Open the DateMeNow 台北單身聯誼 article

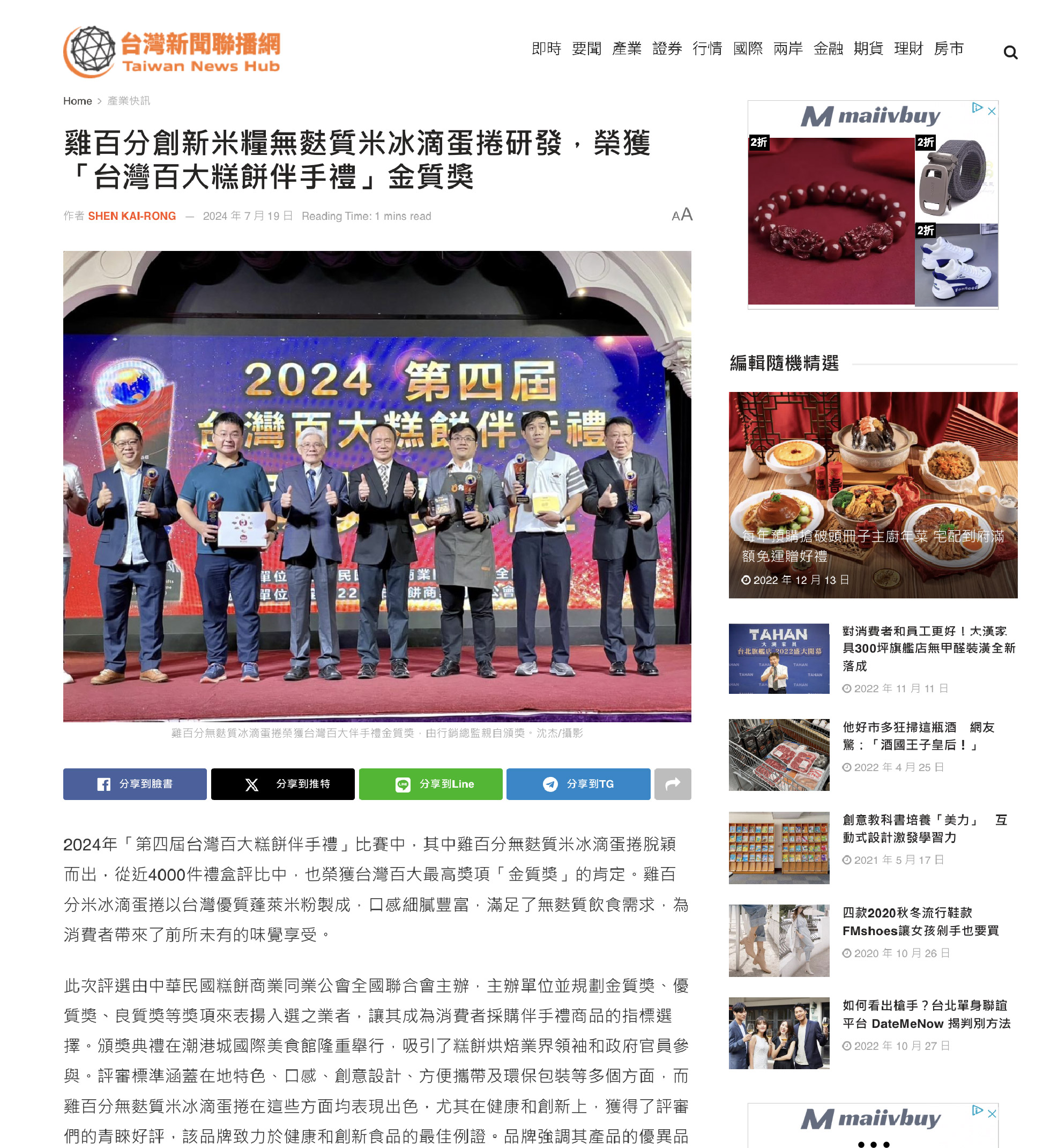(926, 1014)
